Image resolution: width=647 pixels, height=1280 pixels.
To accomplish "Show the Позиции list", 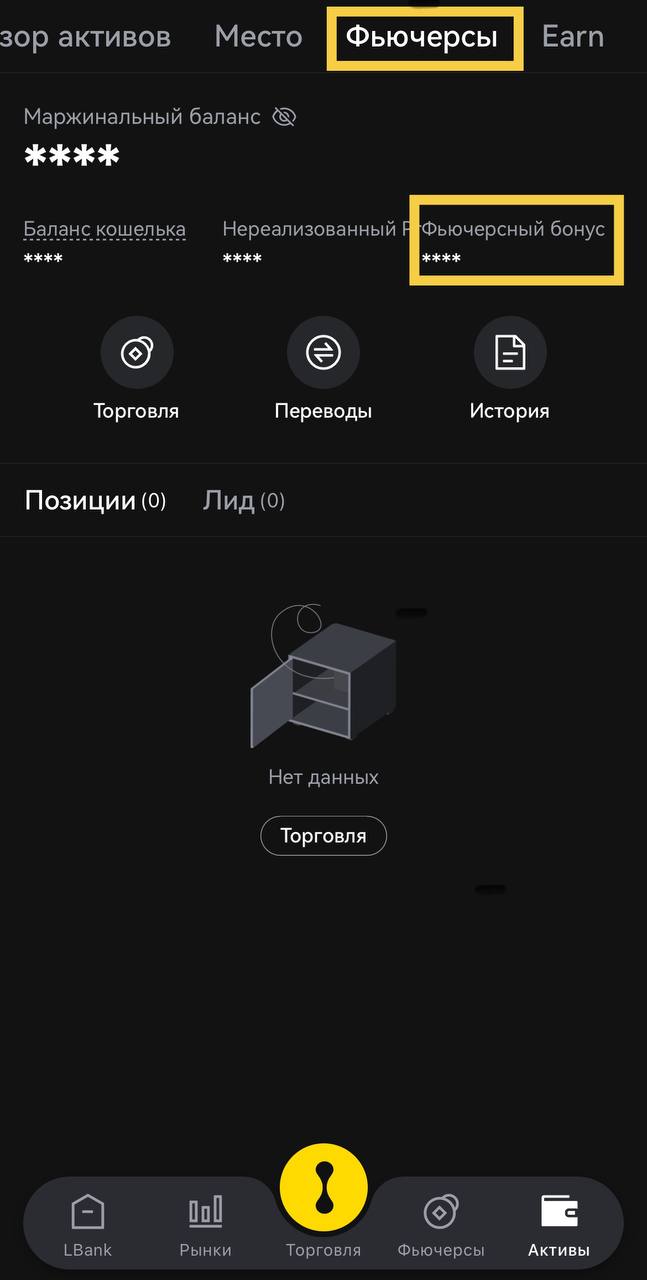I will (x=95, y=500).
